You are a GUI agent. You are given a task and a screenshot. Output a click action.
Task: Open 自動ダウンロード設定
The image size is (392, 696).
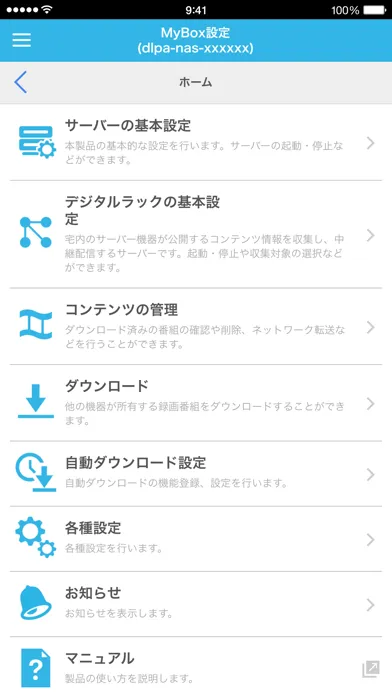point(196,474)
